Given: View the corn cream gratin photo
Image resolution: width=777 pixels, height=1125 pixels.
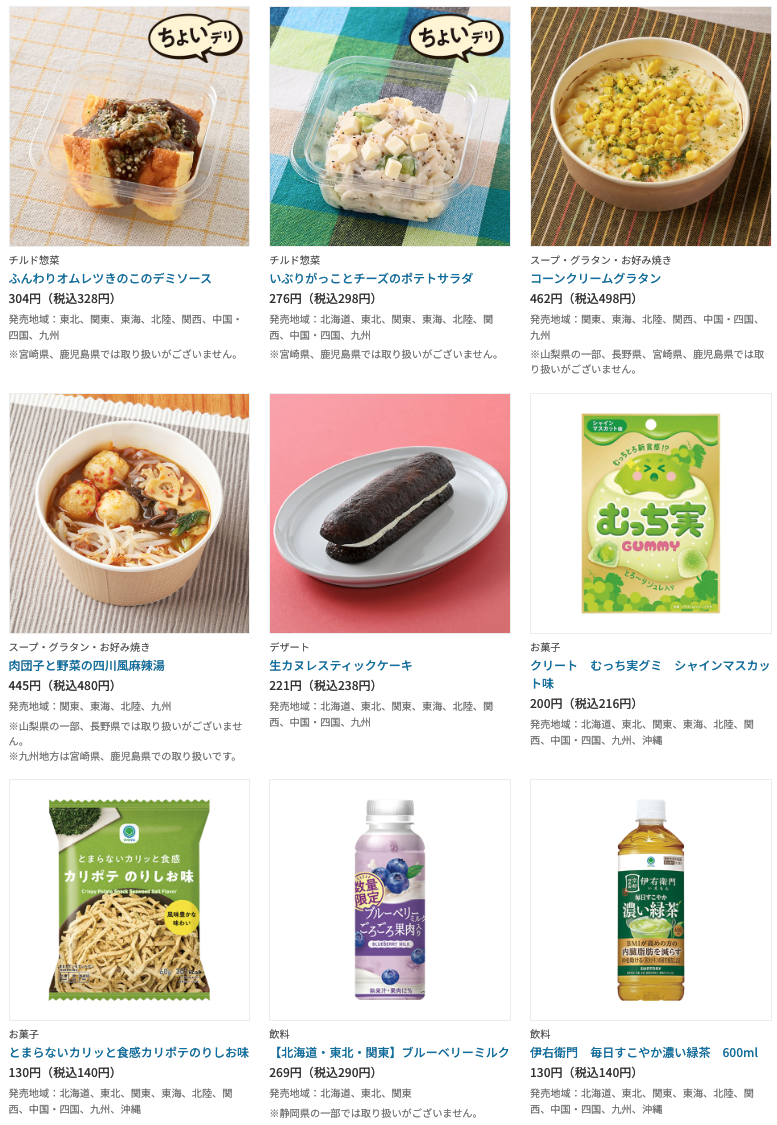Looking at the screenshot, I should pos(651,126).
